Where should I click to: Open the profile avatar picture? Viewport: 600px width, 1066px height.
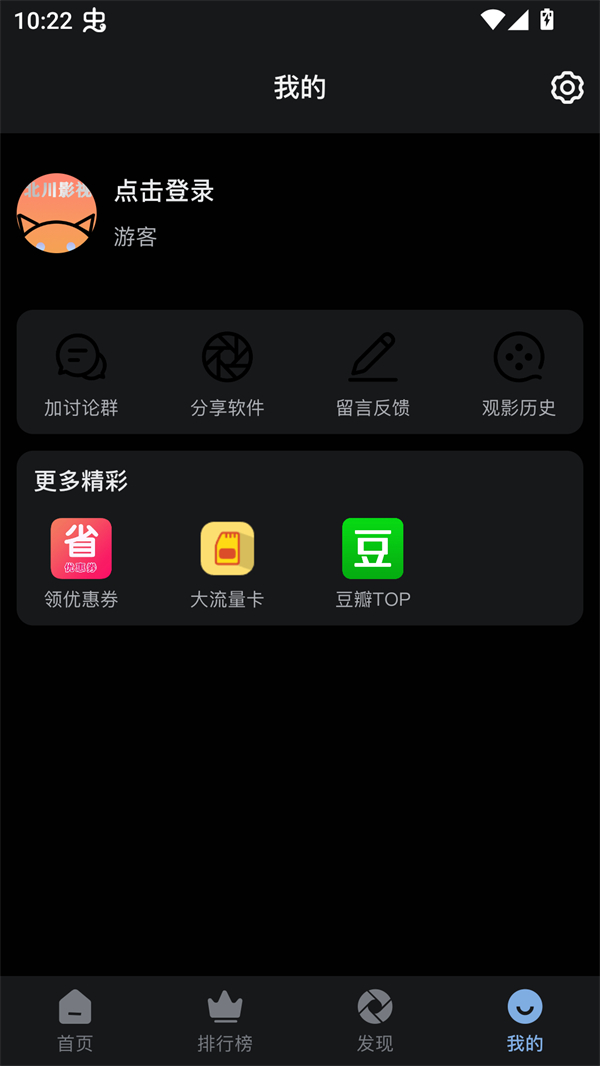click(57, 213)
